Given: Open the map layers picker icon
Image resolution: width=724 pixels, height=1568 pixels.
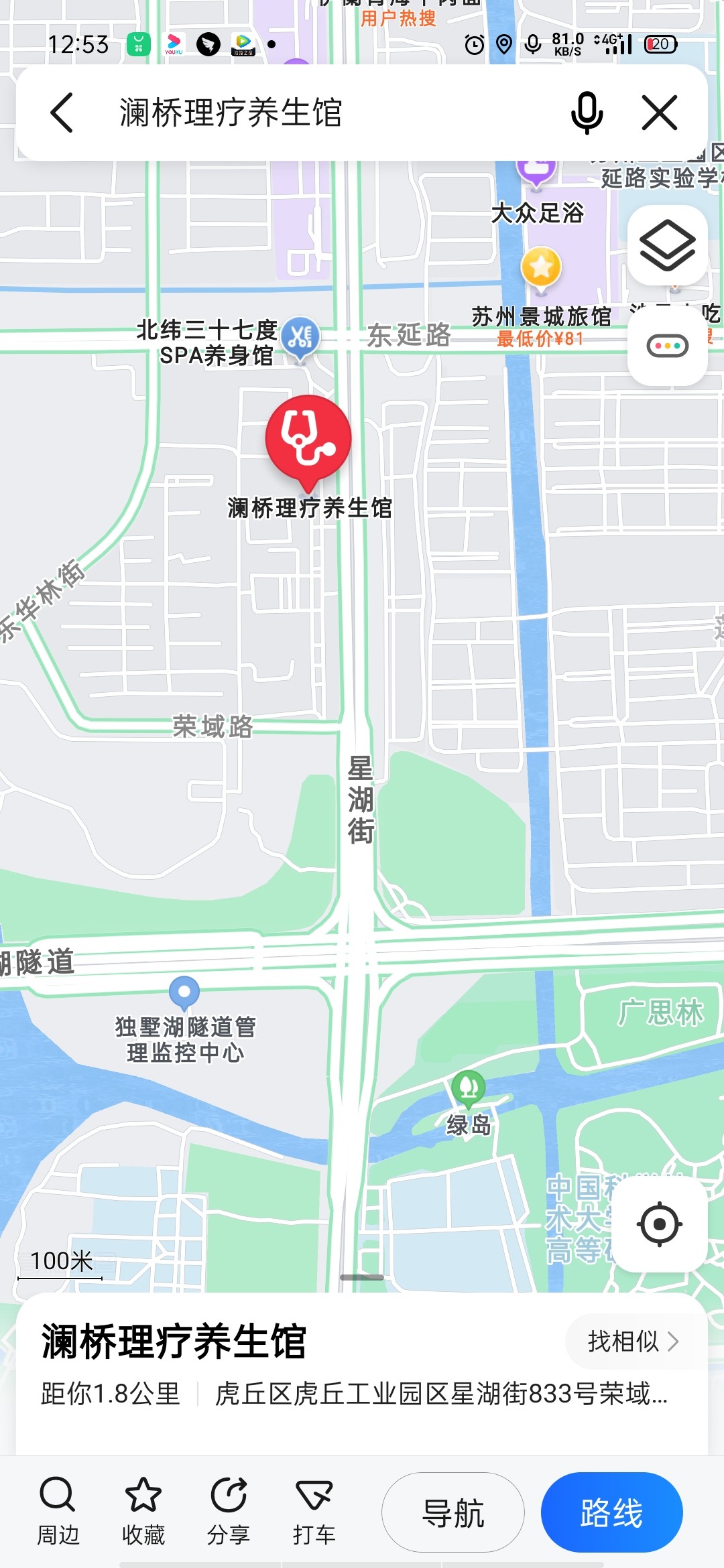Looking at the screenshot, I should point(669,245).
